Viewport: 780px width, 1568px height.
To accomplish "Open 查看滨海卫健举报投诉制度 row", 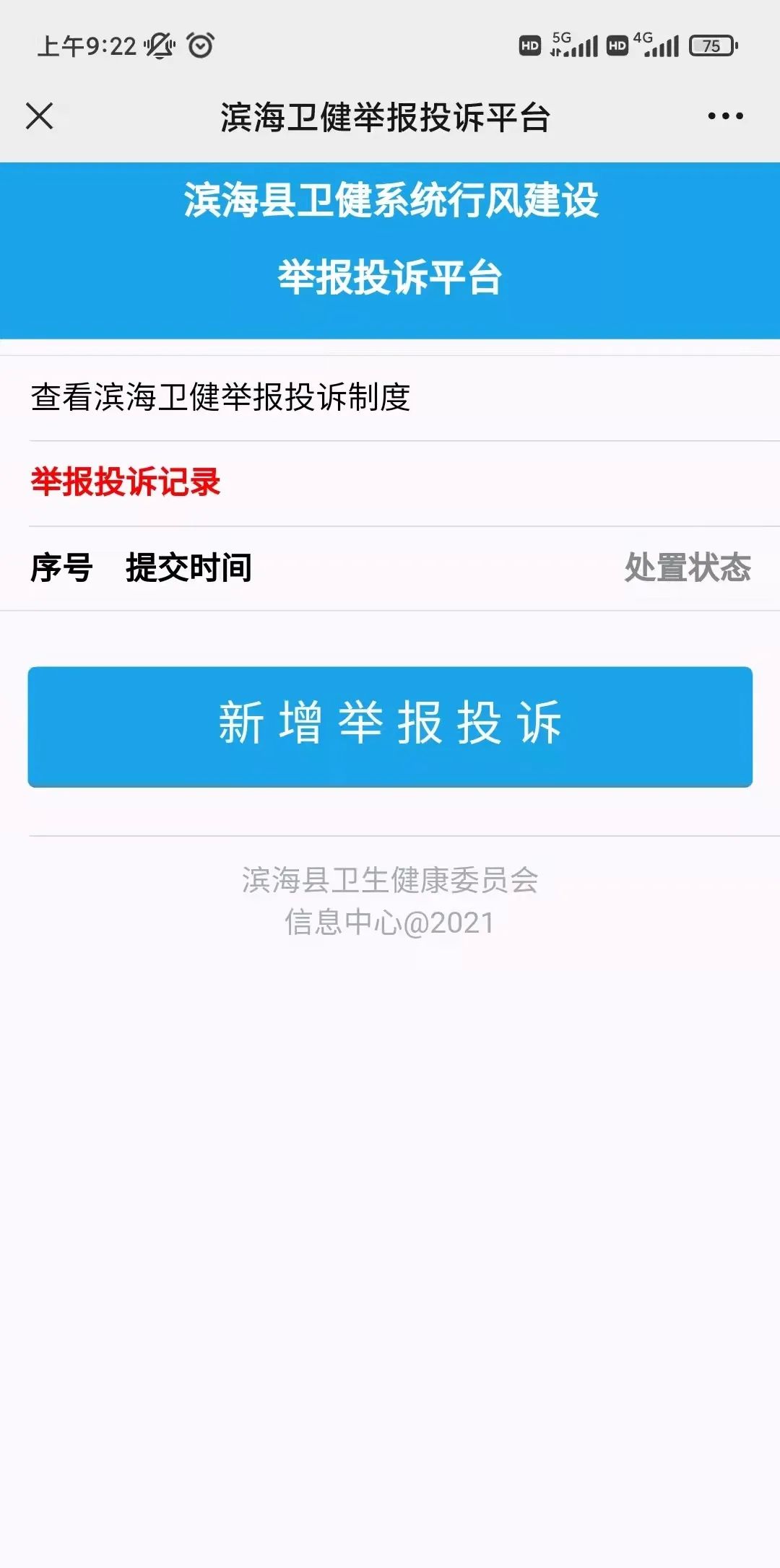I will 221,398.
